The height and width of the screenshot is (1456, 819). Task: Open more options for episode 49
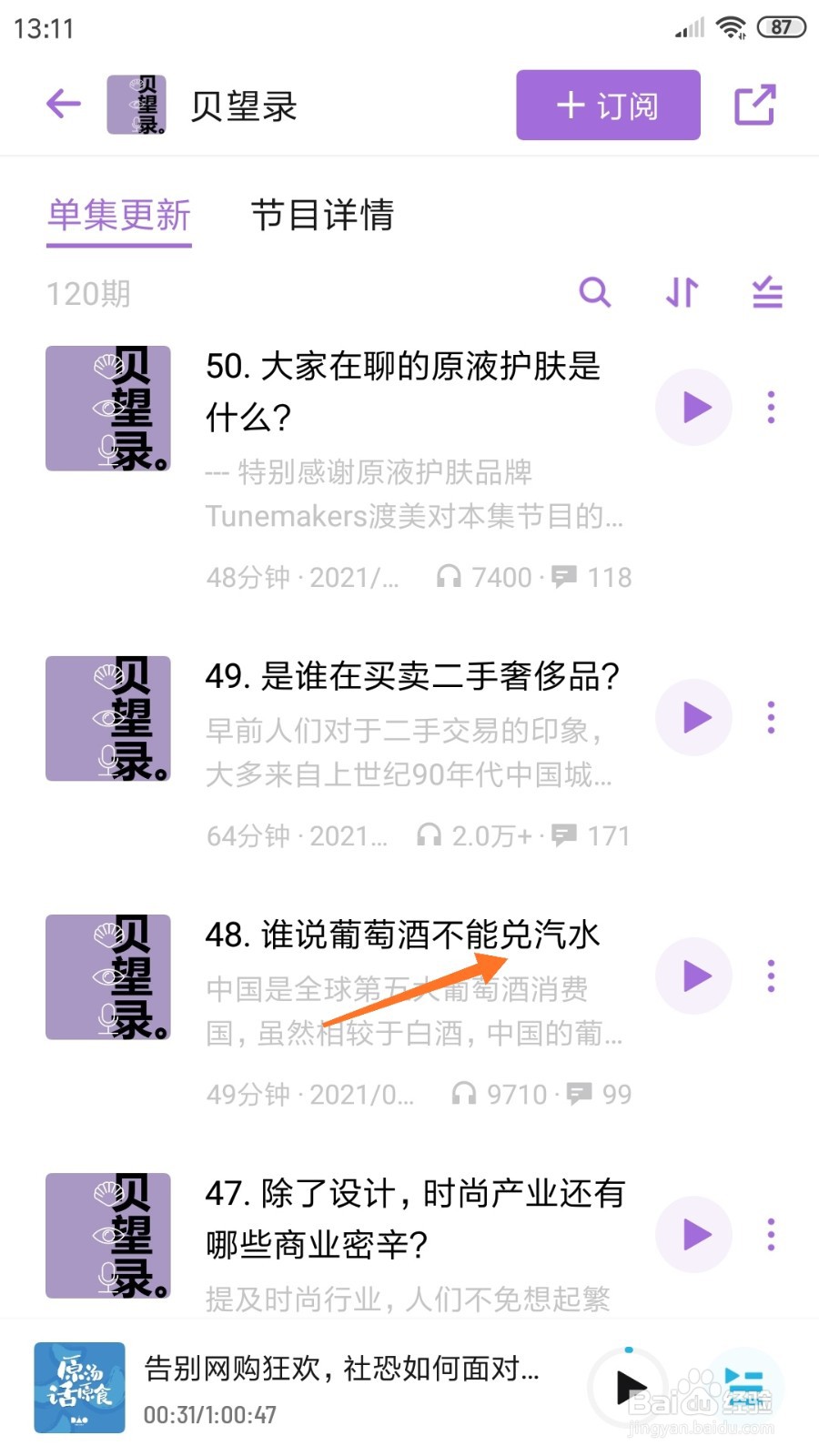point(771,717)
